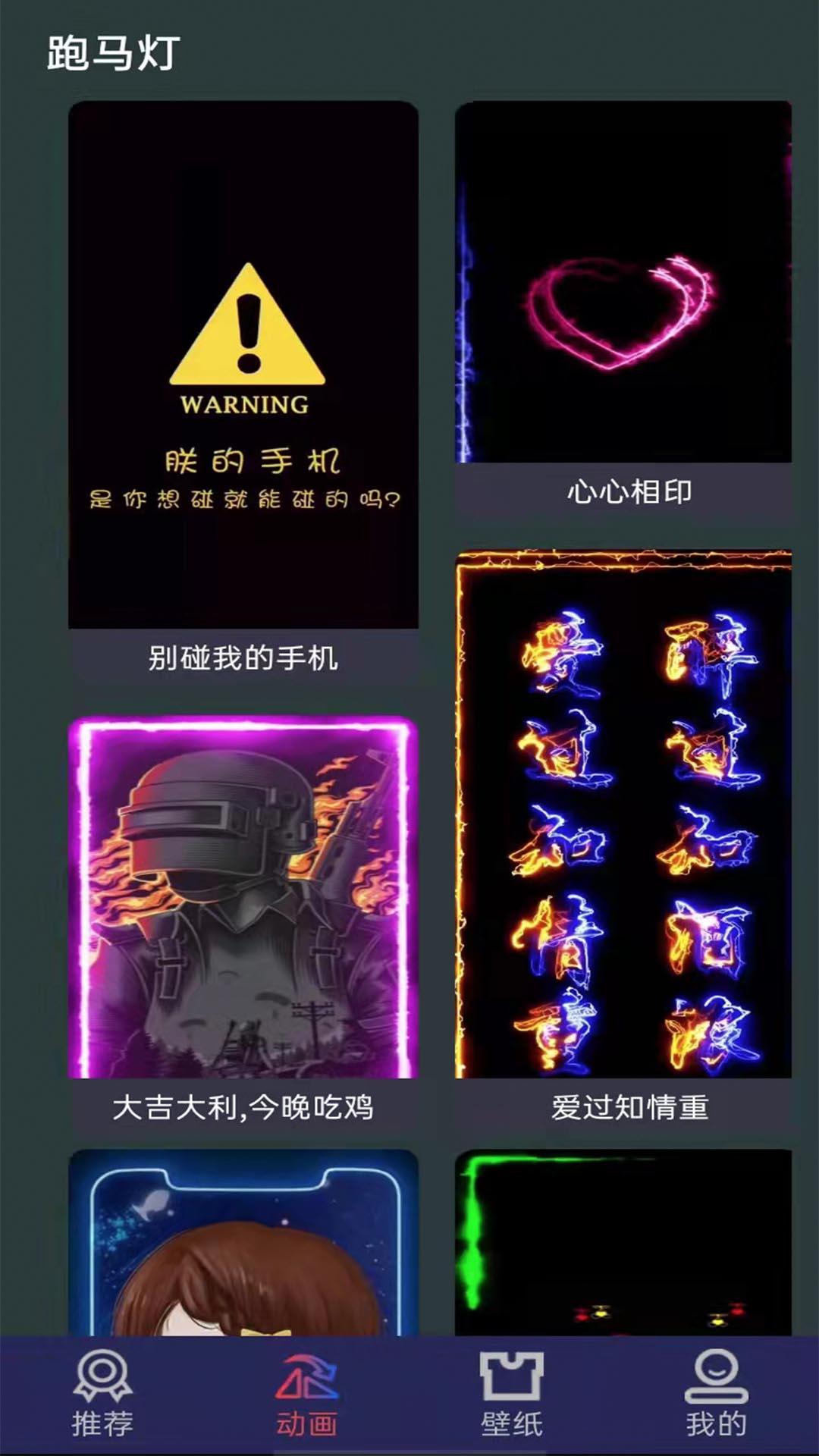The height and width of the screenshot is (1456, 819).
Task: View the 爱过知情重 neon text animation
Action: coord(623,842)
